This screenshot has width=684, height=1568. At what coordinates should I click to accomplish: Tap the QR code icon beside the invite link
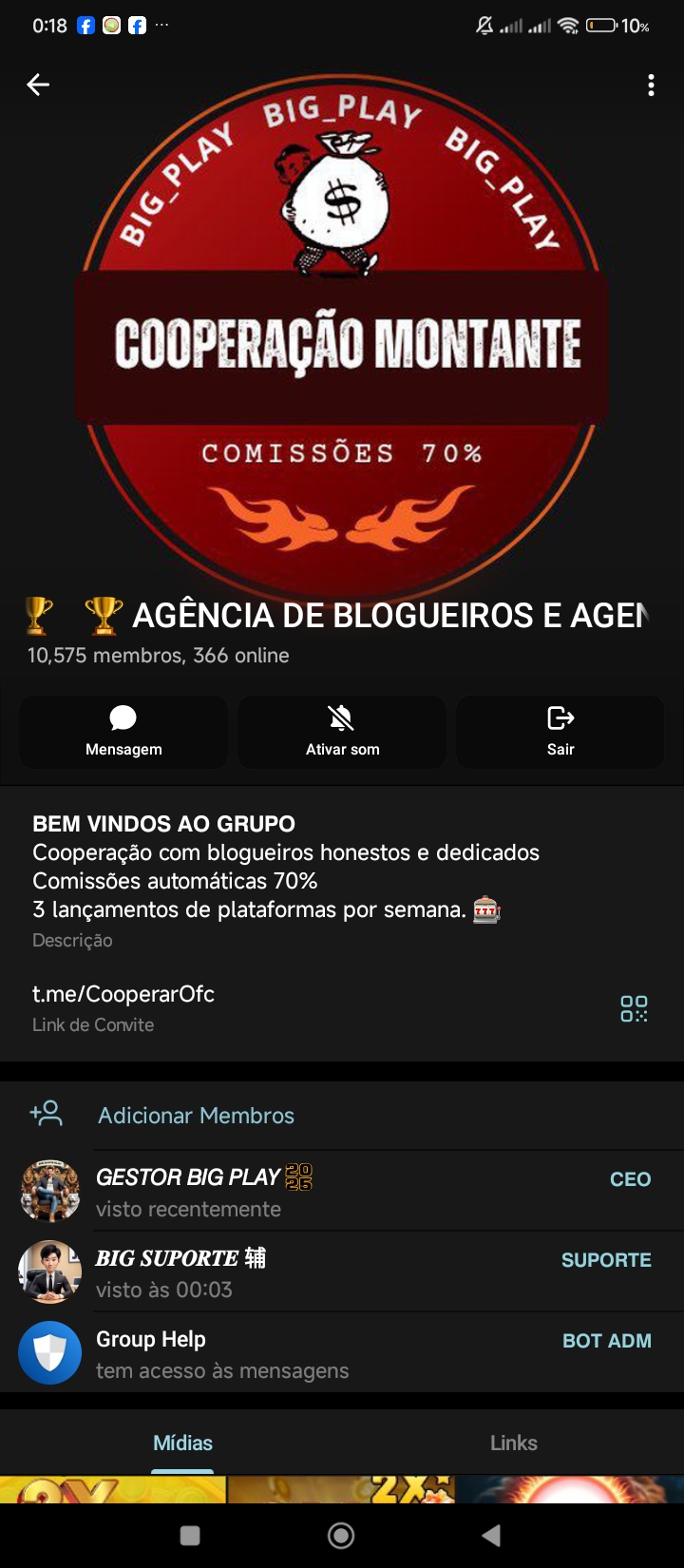click(632, 1010)
